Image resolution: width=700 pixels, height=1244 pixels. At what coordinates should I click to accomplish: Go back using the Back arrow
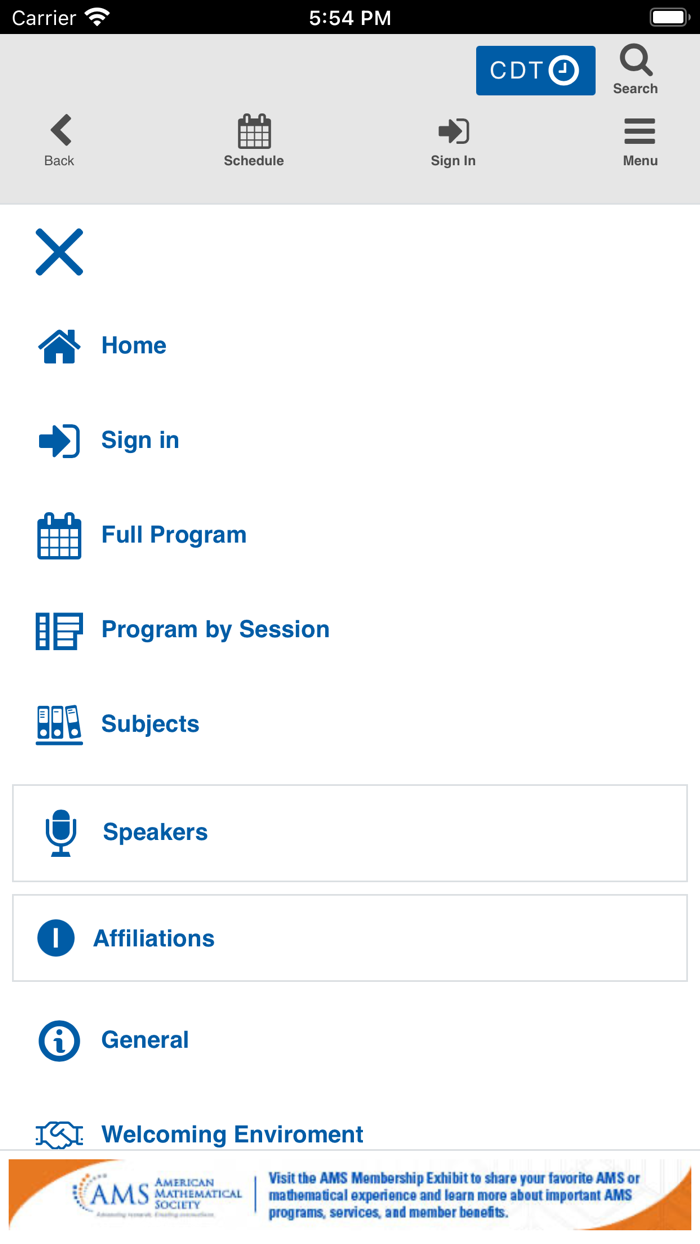pyautogui.click(x=60, y=141)
